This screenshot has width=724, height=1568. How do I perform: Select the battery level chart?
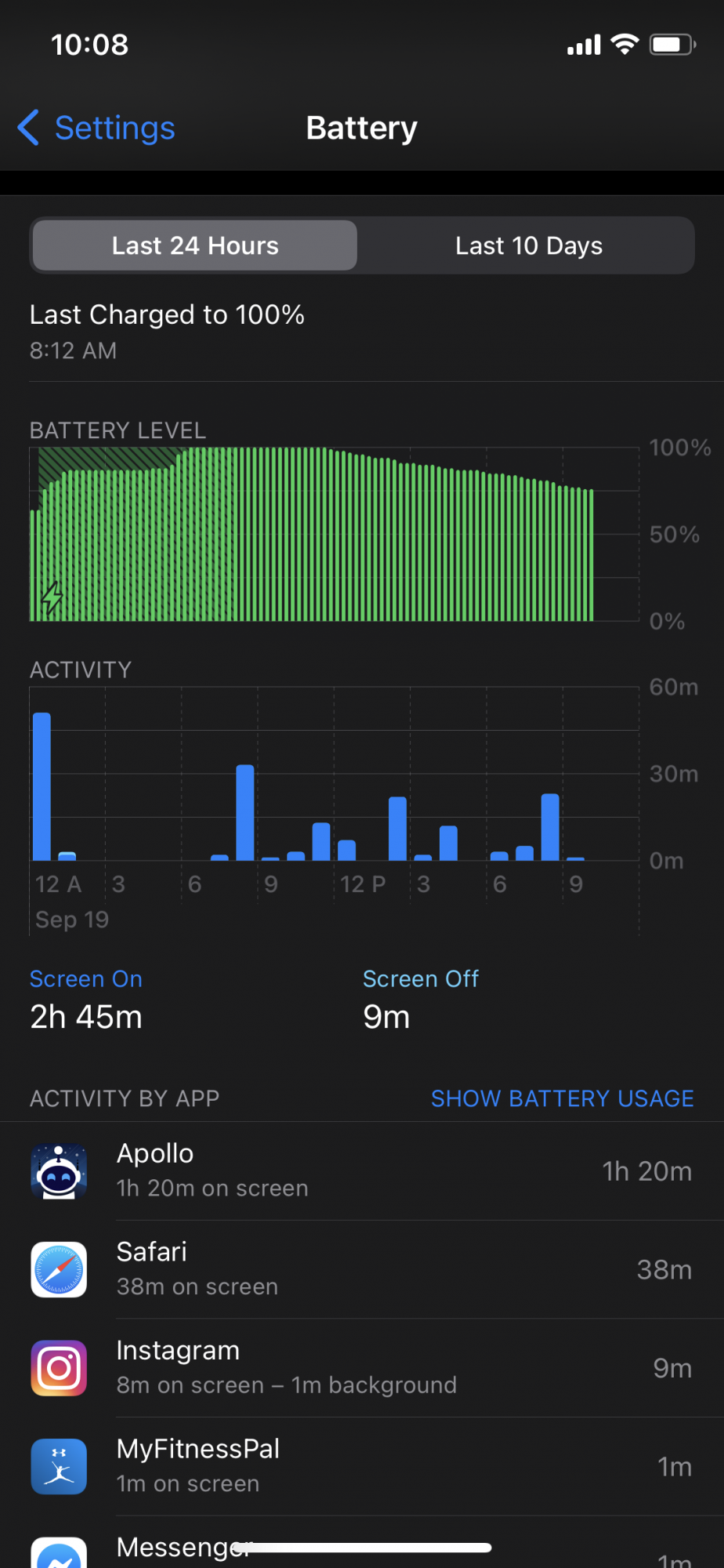click(335, 534)
